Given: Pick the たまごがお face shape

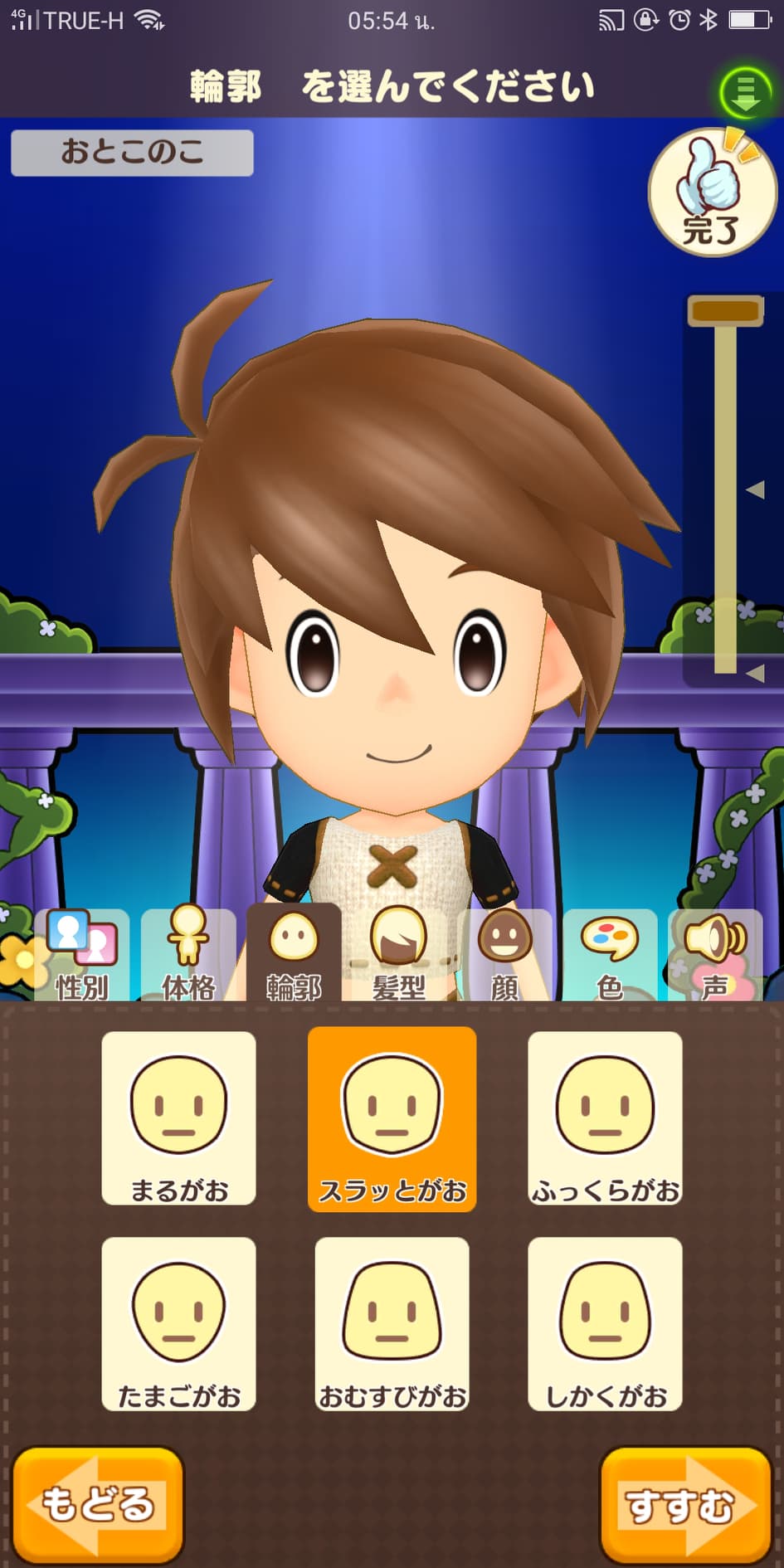Looking at the screenshot, I should [178, 1324].
